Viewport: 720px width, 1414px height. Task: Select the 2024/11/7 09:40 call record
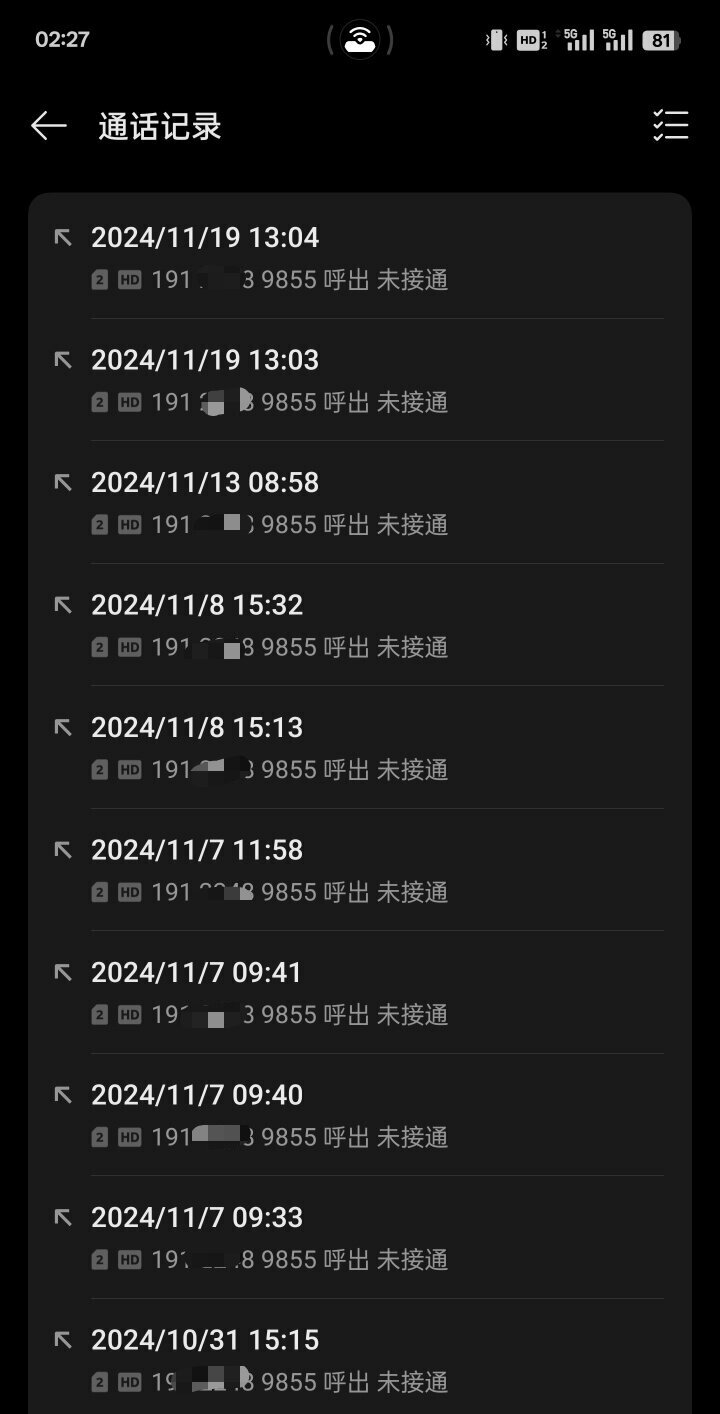(x=360, y=1115)
